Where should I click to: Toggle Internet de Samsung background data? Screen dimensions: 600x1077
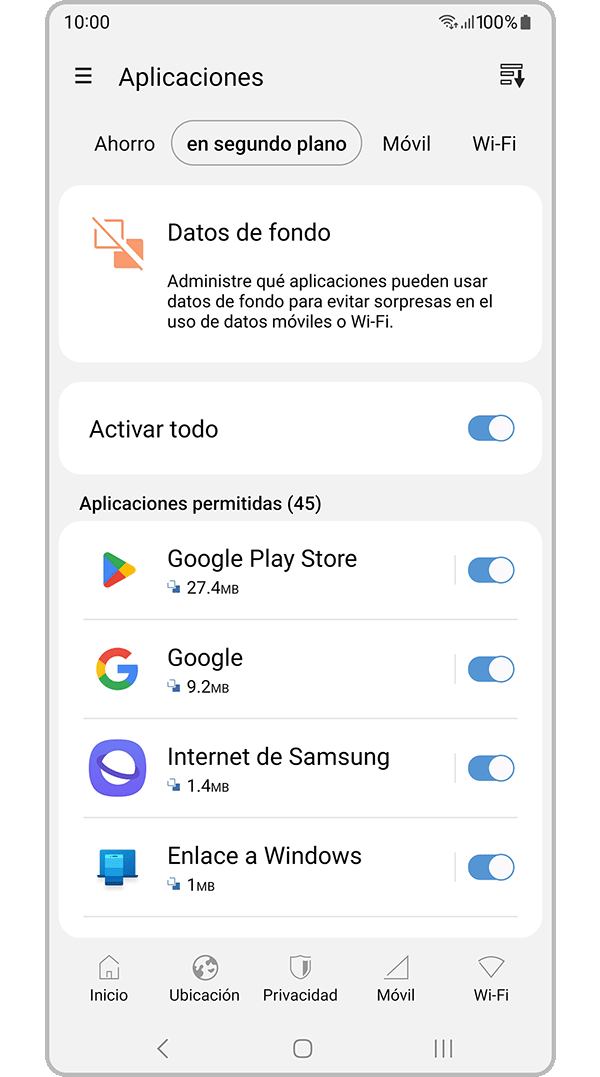coord(491,768)
